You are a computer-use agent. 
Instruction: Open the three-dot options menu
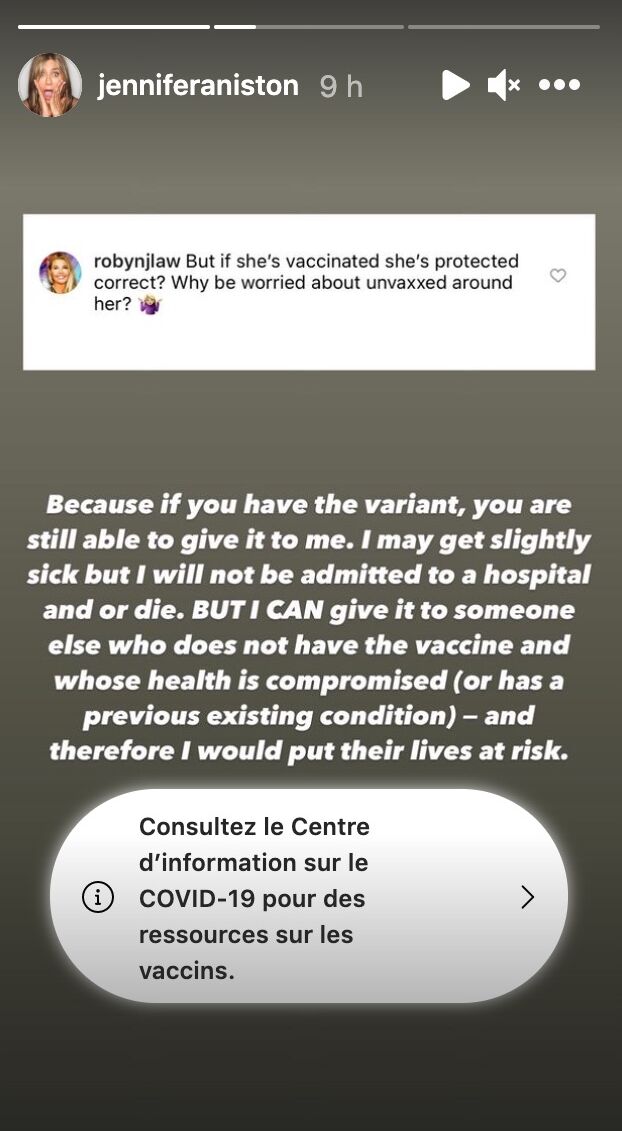coord(559,85)
